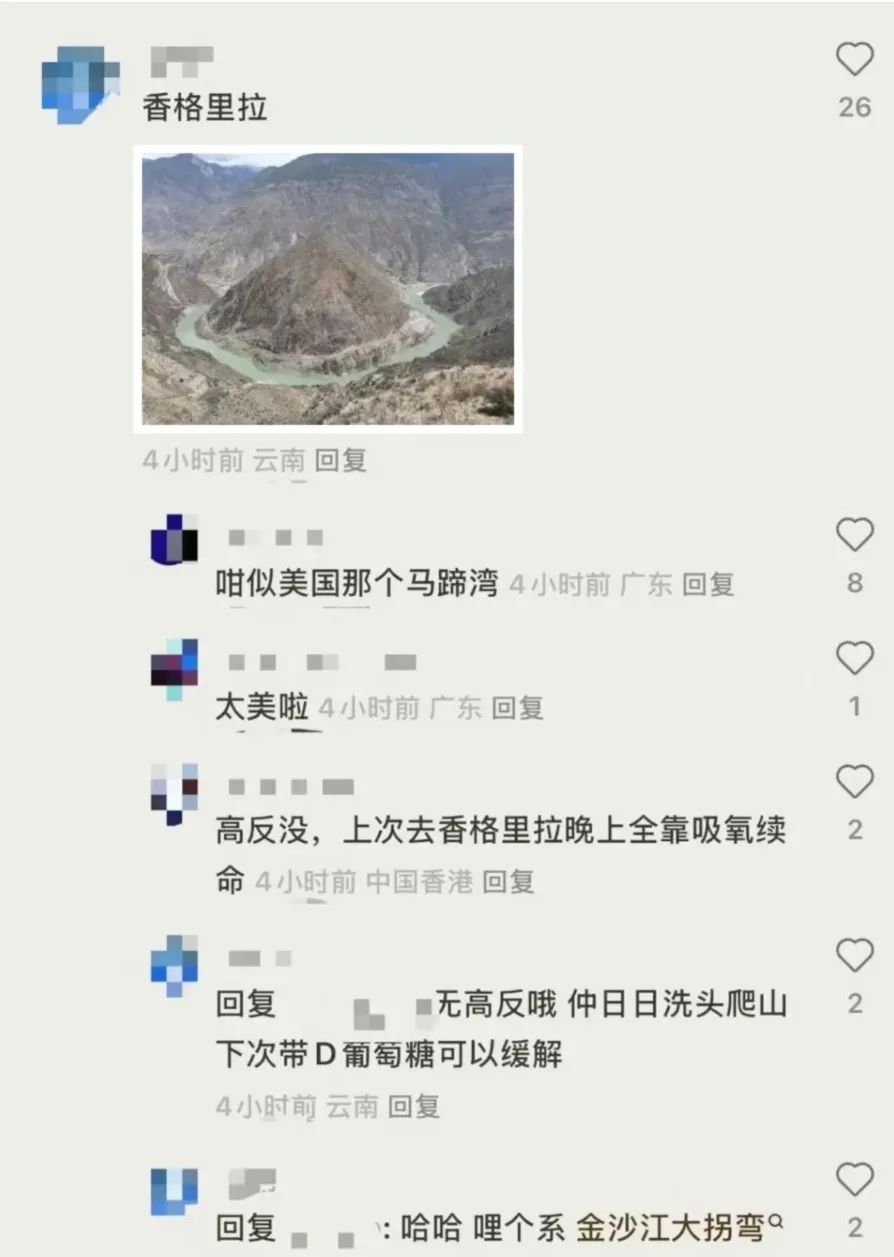Like the 太美啦 comment

click(x=854, y=660)
